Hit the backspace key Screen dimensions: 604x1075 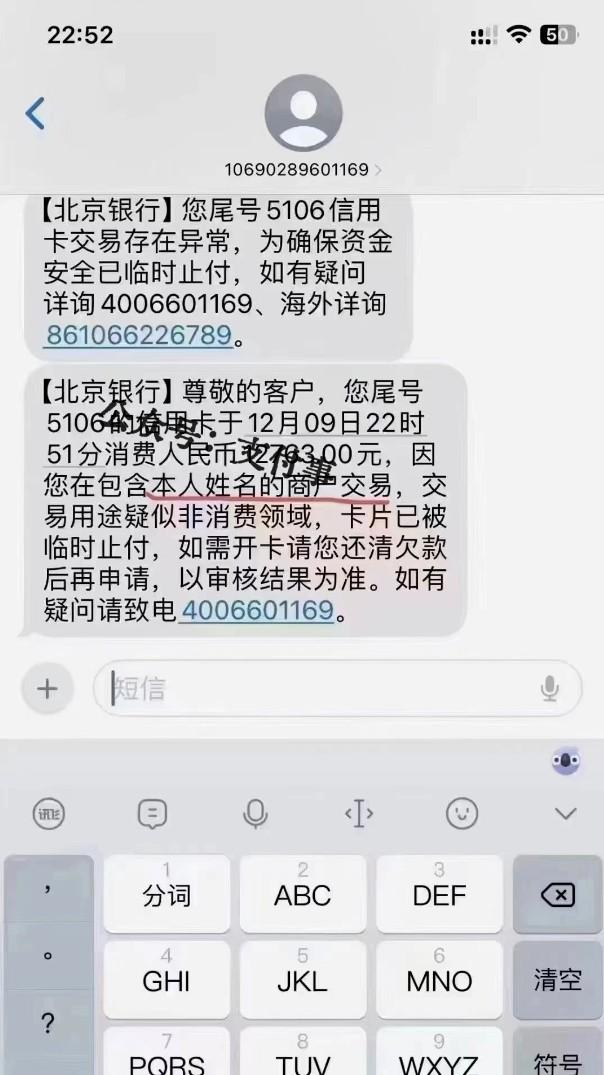[x=557, y=894]
